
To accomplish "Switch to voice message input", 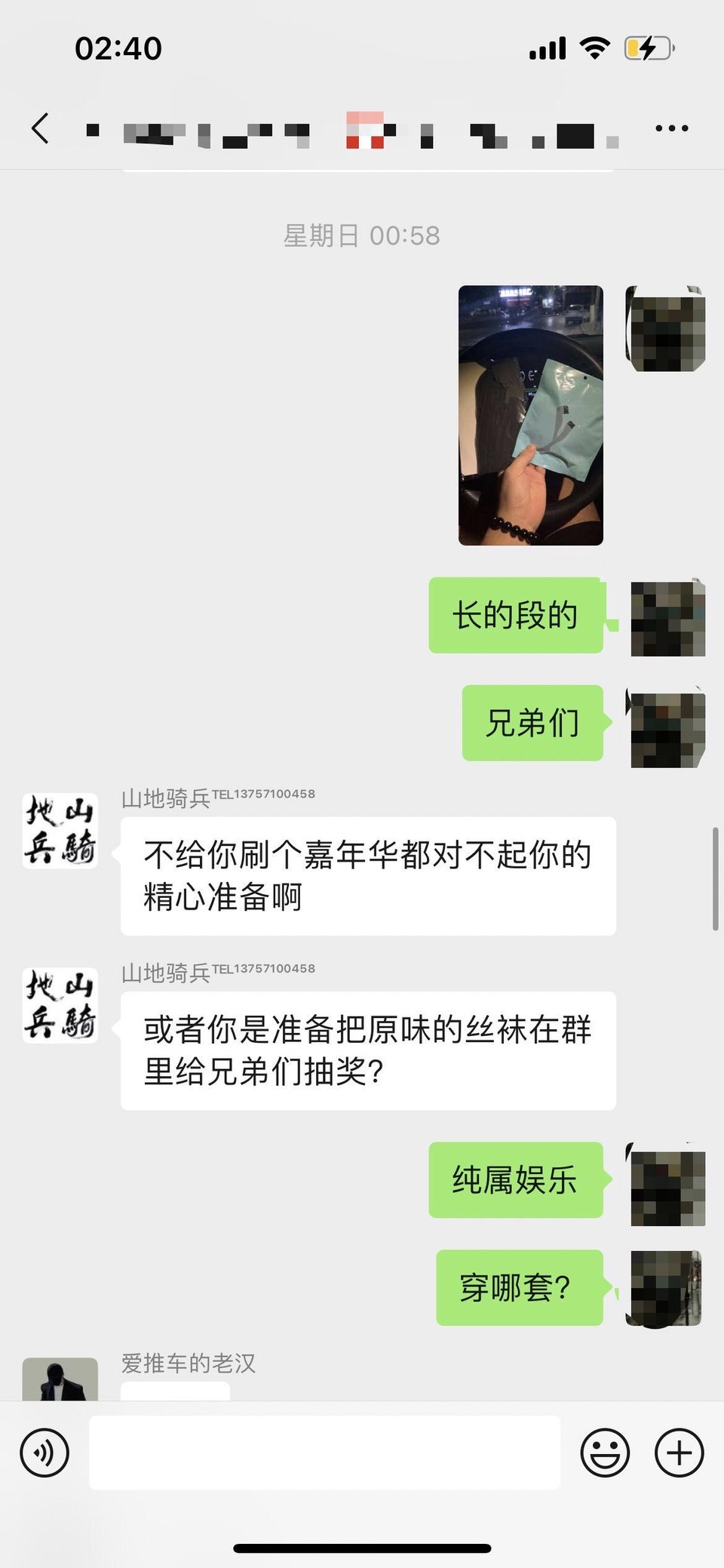I will pos(44,1452).
